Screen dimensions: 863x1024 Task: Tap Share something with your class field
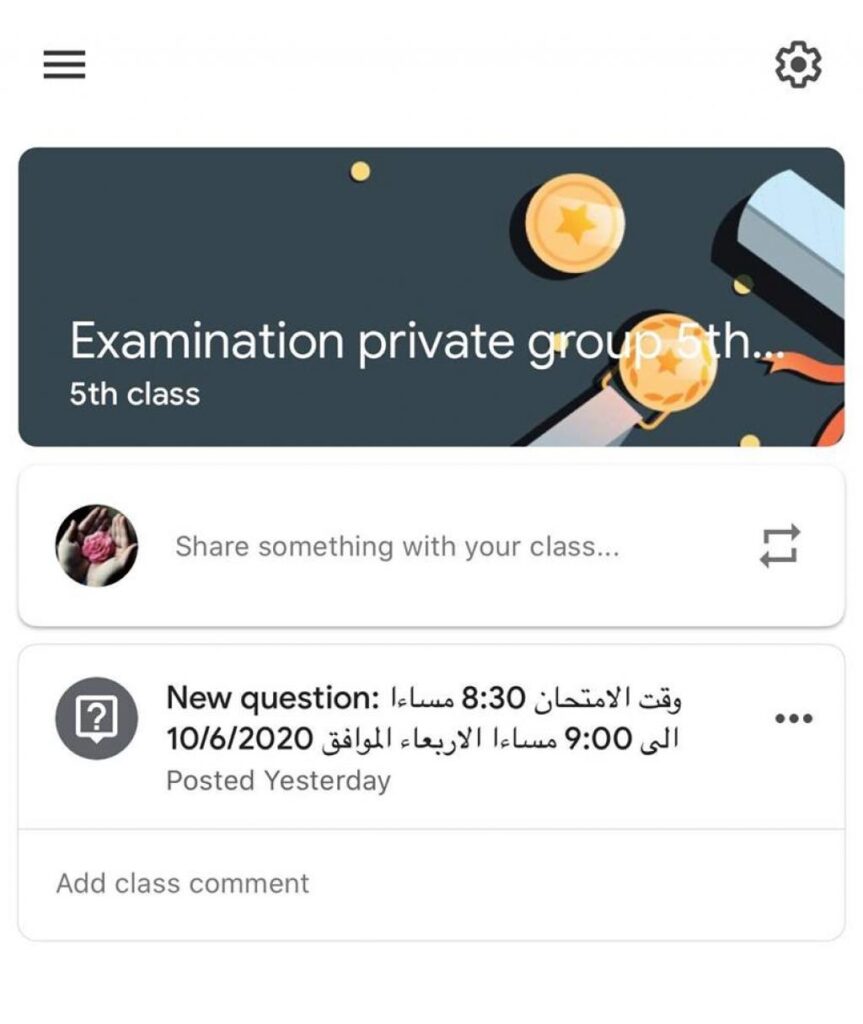pos(397,547)
